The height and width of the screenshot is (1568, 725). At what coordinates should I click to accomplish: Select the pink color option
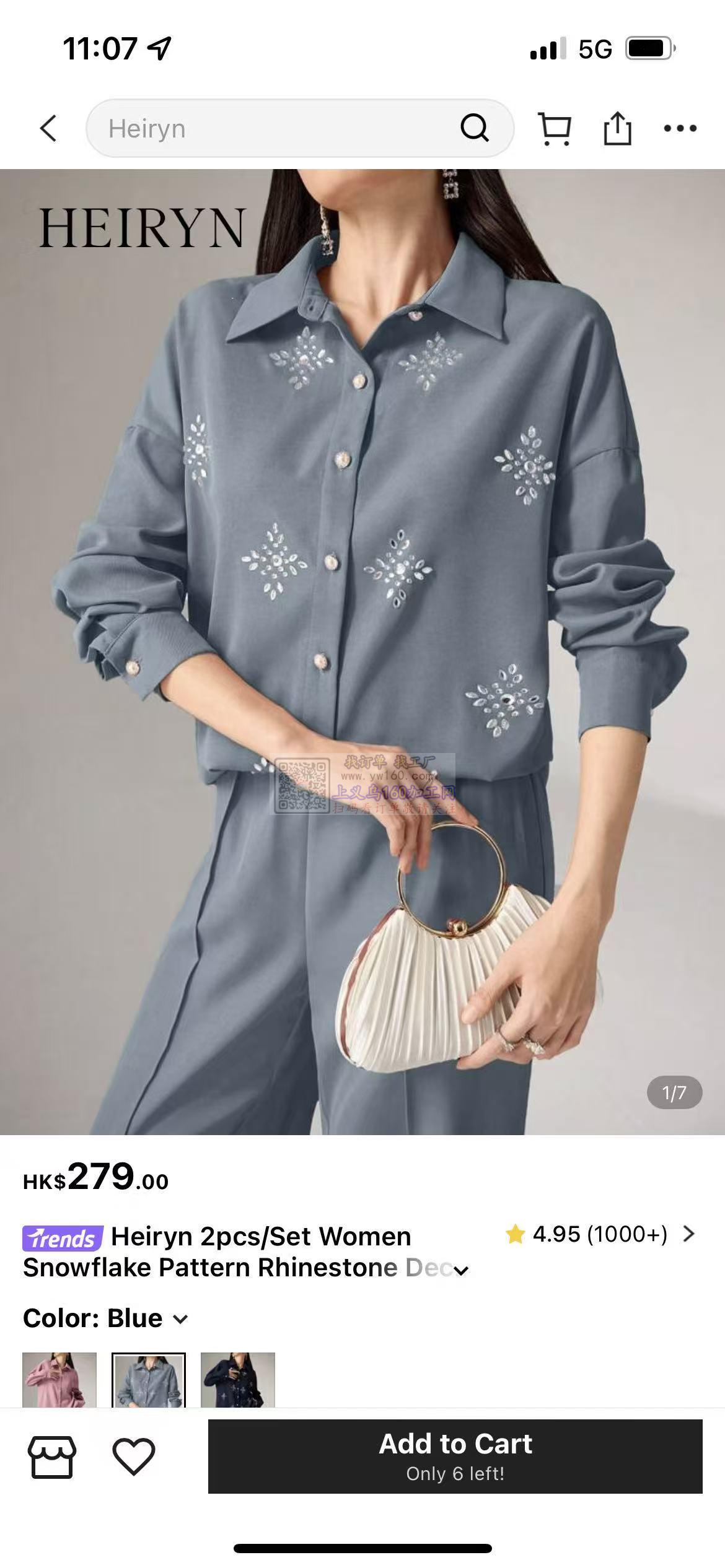click(59, 1380)
